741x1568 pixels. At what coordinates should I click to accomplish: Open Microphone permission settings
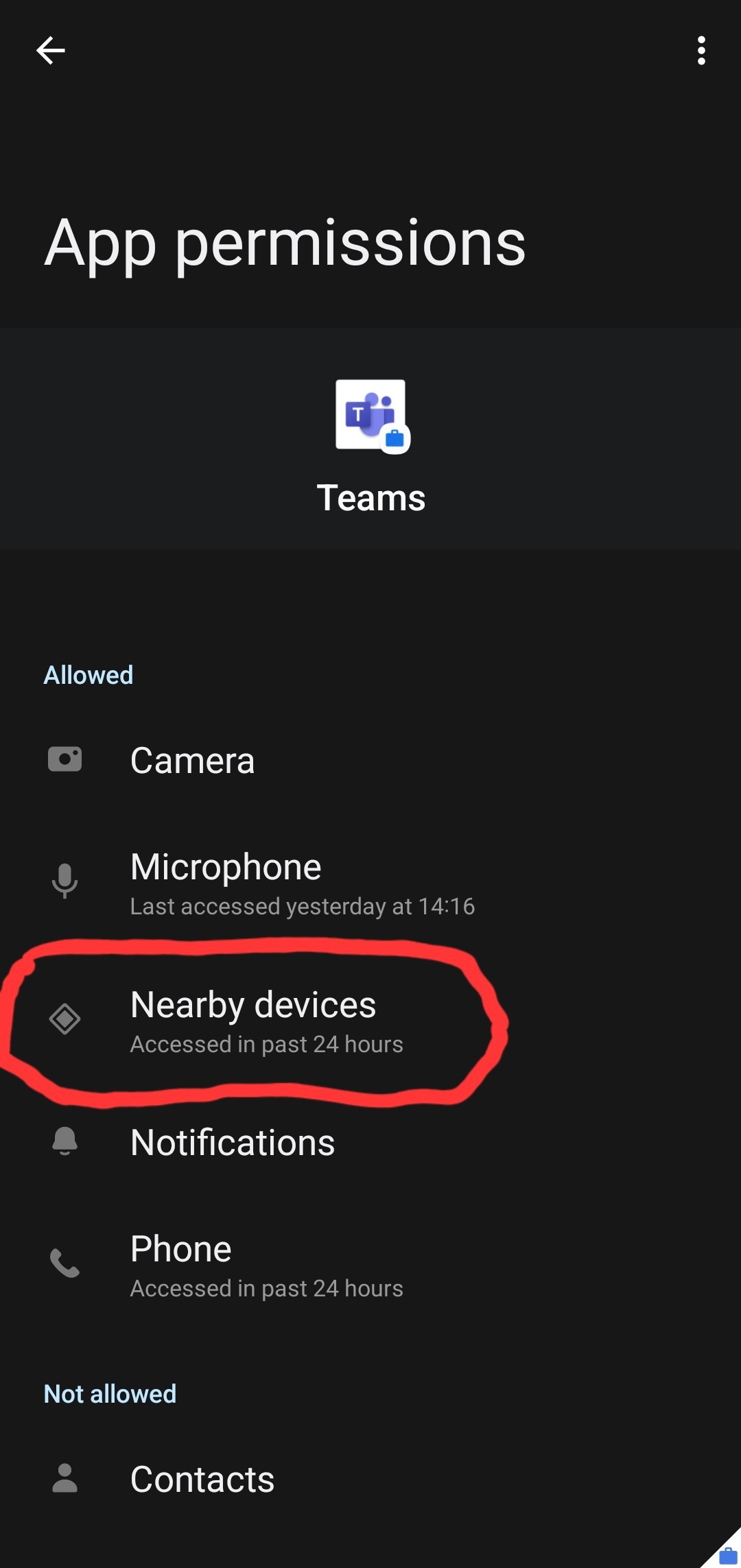(370, 883)
